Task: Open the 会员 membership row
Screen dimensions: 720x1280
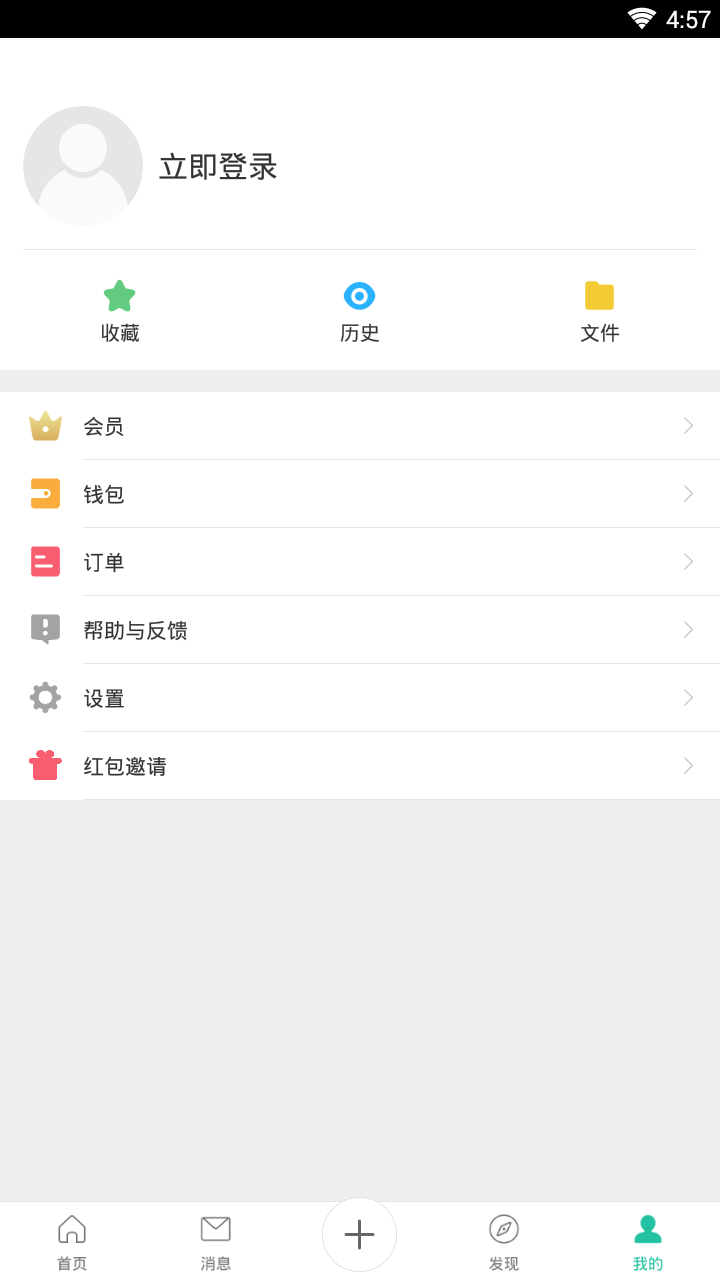Action: 360,426
